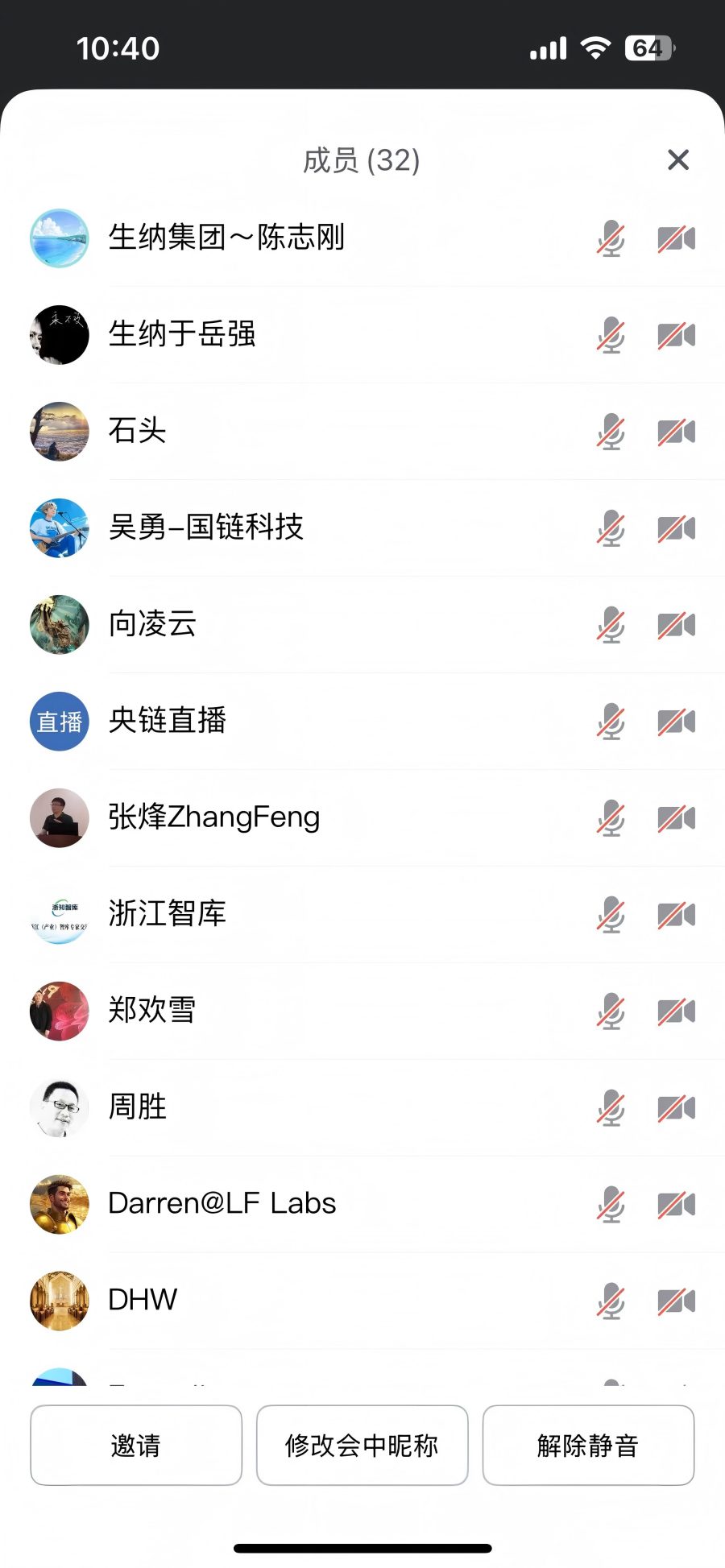725x1568 pixels.
Task: Enable video for 浙江智库
Action: tap(677, 915)
